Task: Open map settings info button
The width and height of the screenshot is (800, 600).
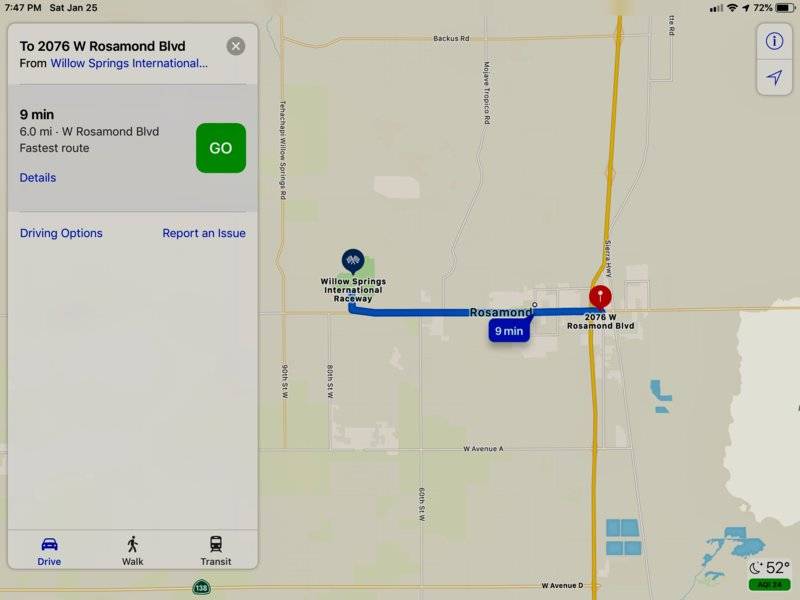Action: (x=774, y=42)
